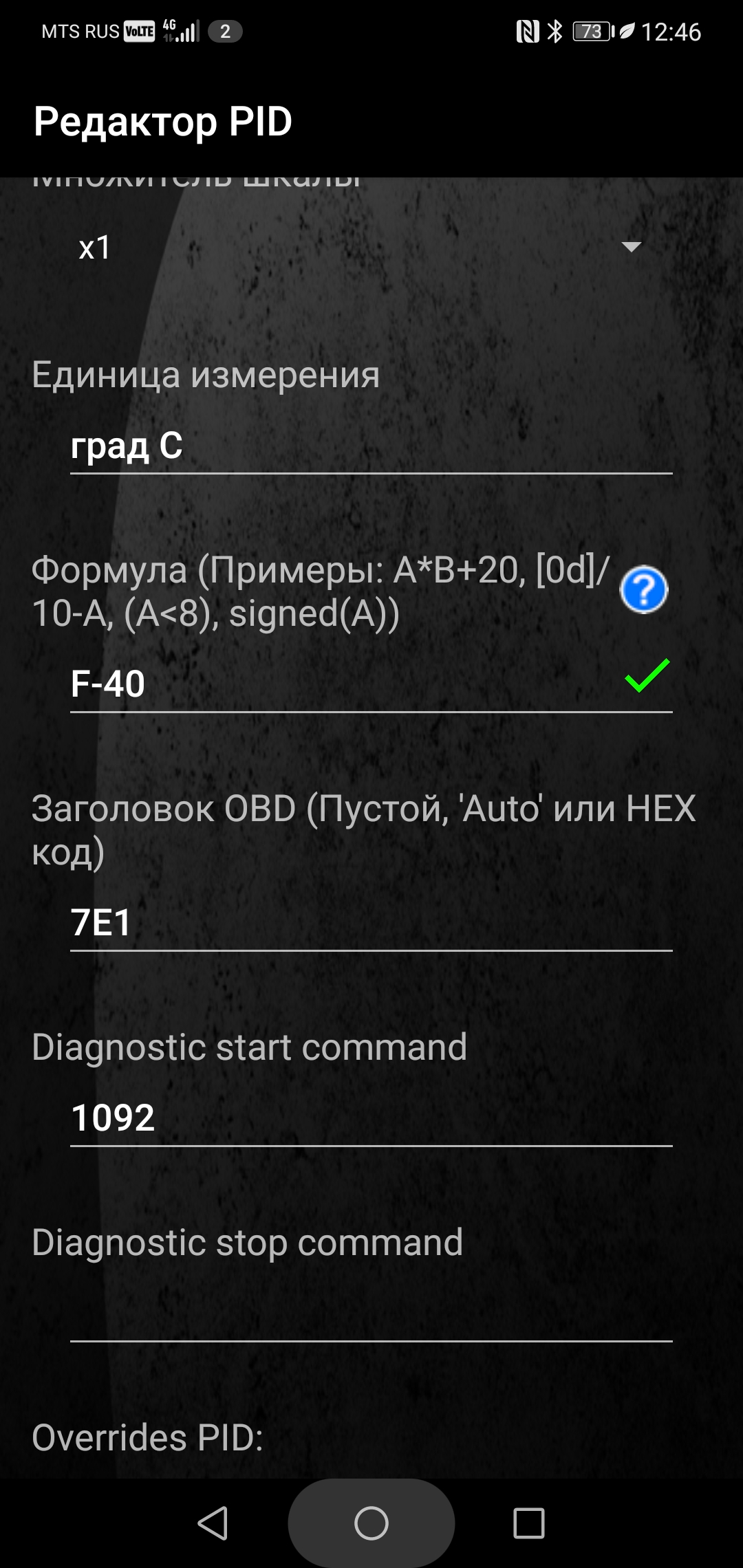The image size is (743, 1568).
Task: Edit the unit field containing град С
Action: 370,446
